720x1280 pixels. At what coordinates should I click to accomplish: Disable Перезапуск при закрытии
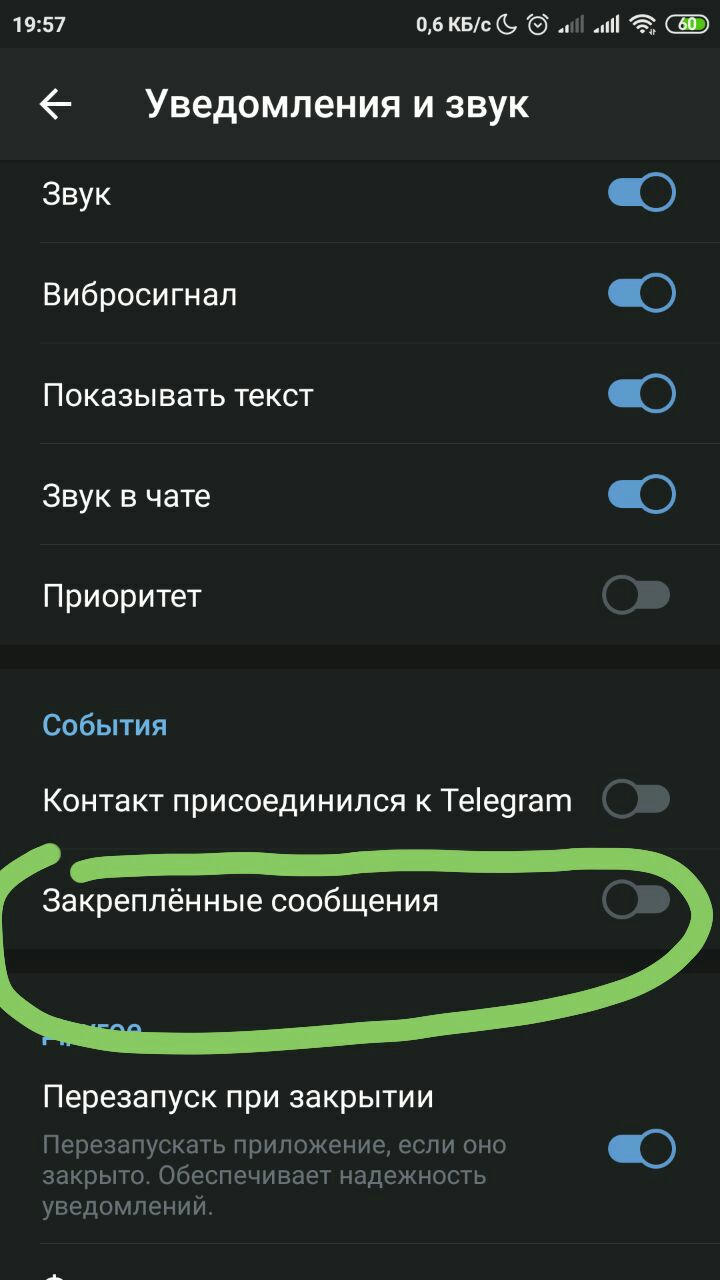click(641, 1149)
